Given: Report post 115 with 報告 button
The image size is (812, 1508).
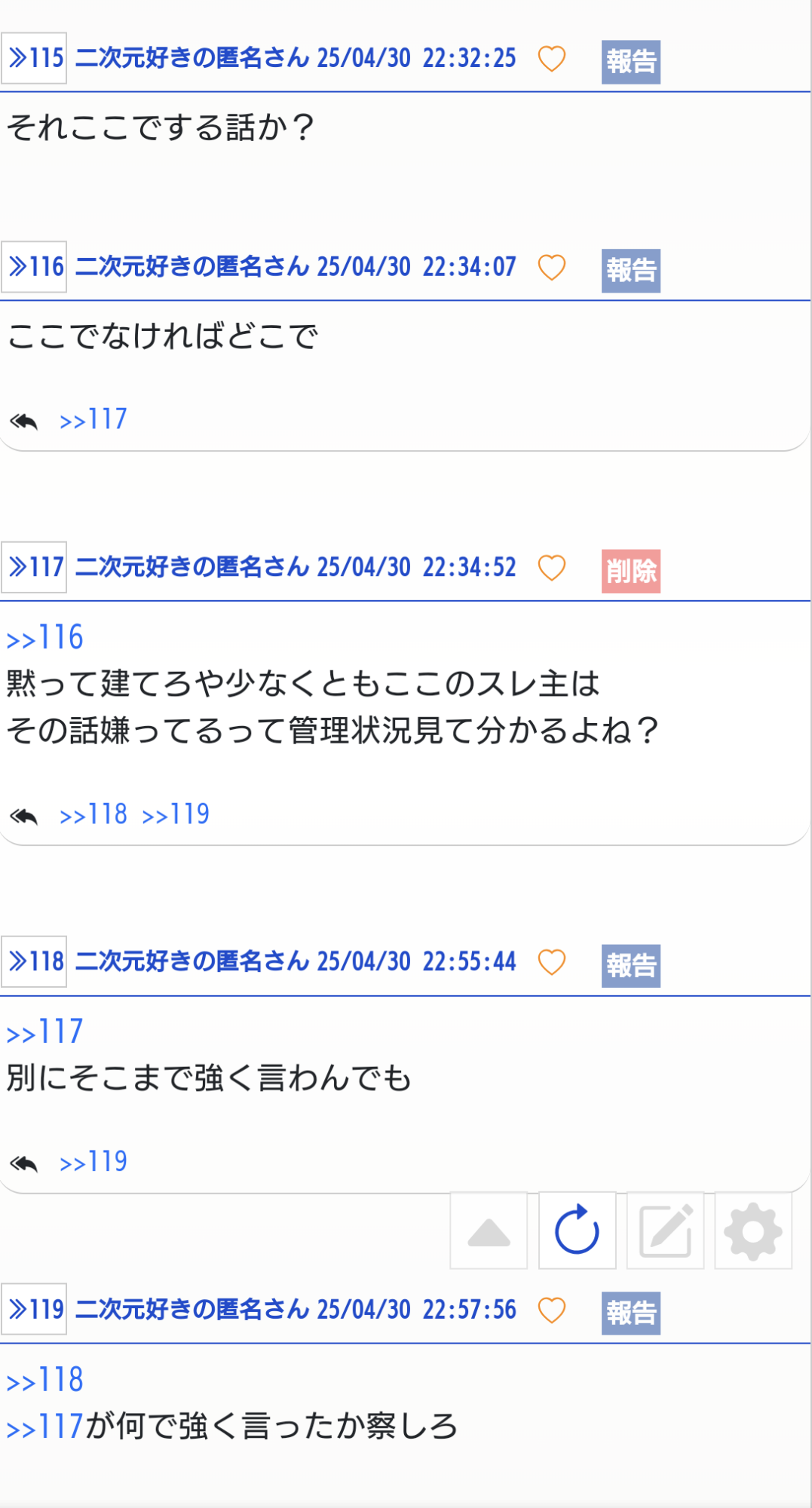Looking at the screenshot, I should pyautogui.click(x=631, y=62).
